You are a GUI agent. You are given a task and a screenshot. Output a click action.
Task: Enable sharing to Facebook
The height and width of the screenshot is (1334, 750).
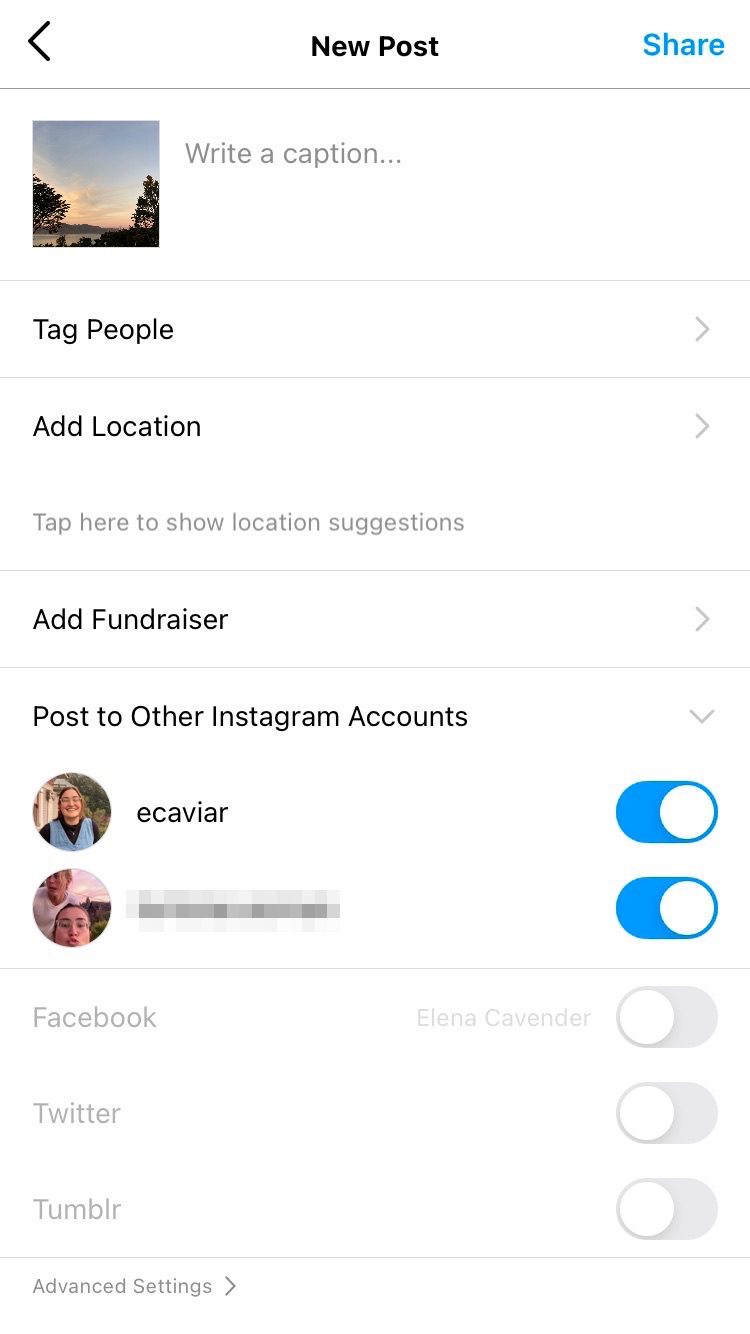666,1017
